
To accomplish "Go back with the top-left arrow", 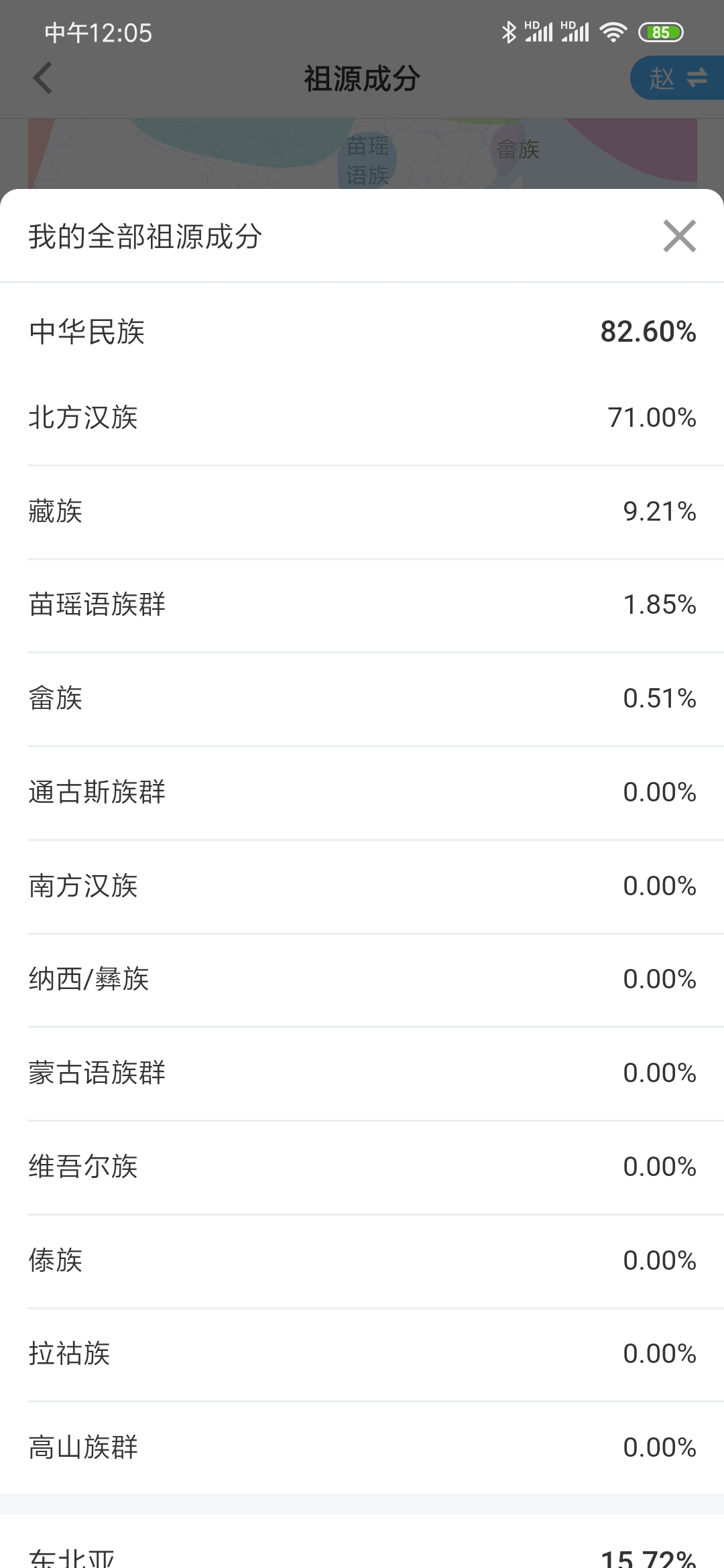I will (42, 78).
